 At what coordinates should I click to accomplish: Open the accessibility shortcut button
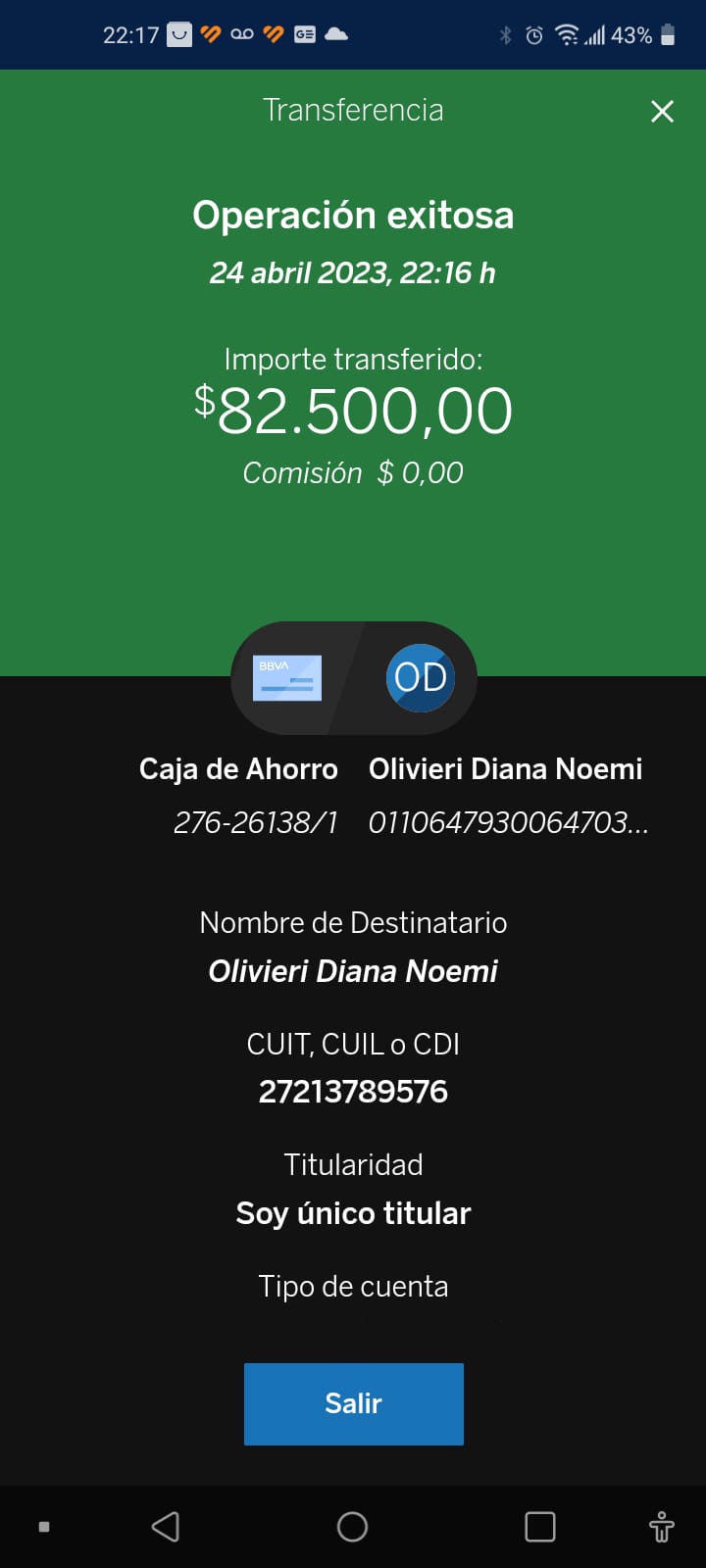pyautogui.click(x=662, y=1527)
